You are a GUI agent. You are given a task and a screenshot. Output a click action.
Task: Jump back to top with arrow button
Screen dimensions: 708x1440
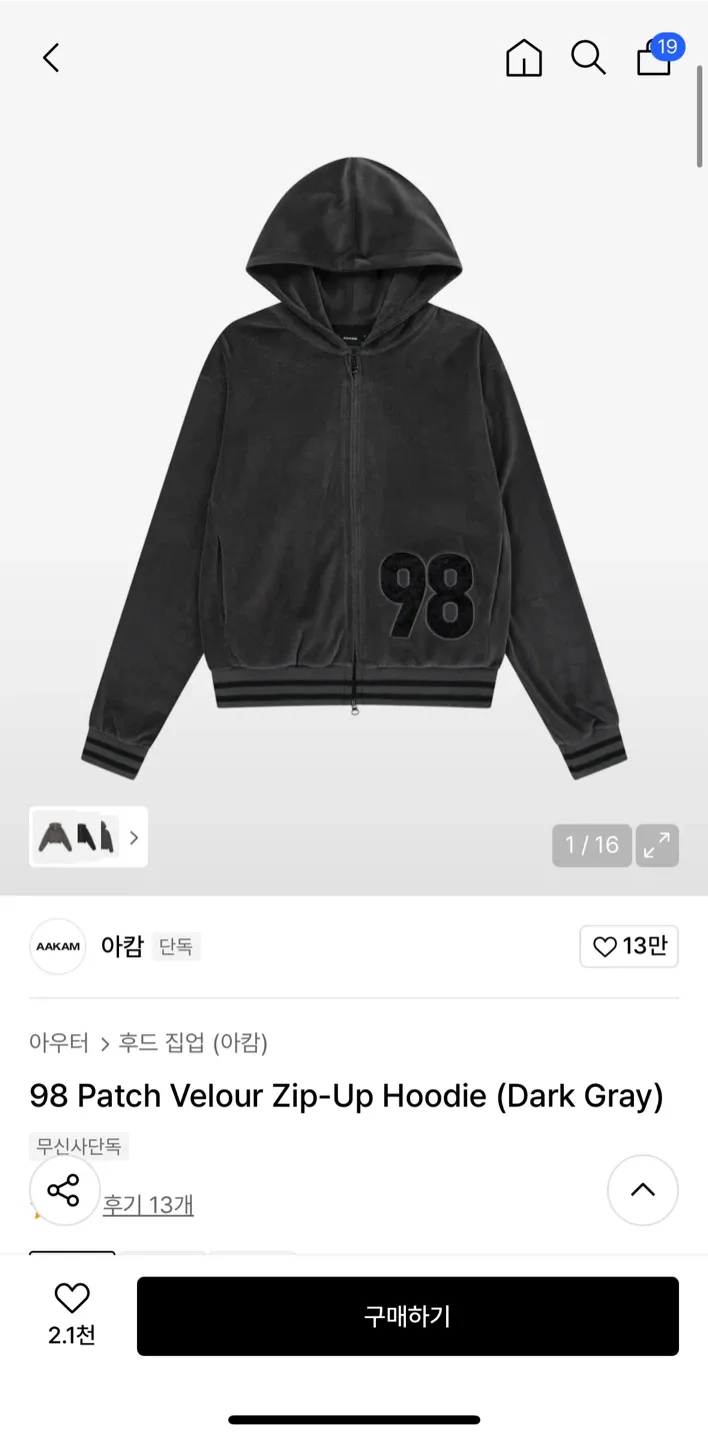point(642,1190)
